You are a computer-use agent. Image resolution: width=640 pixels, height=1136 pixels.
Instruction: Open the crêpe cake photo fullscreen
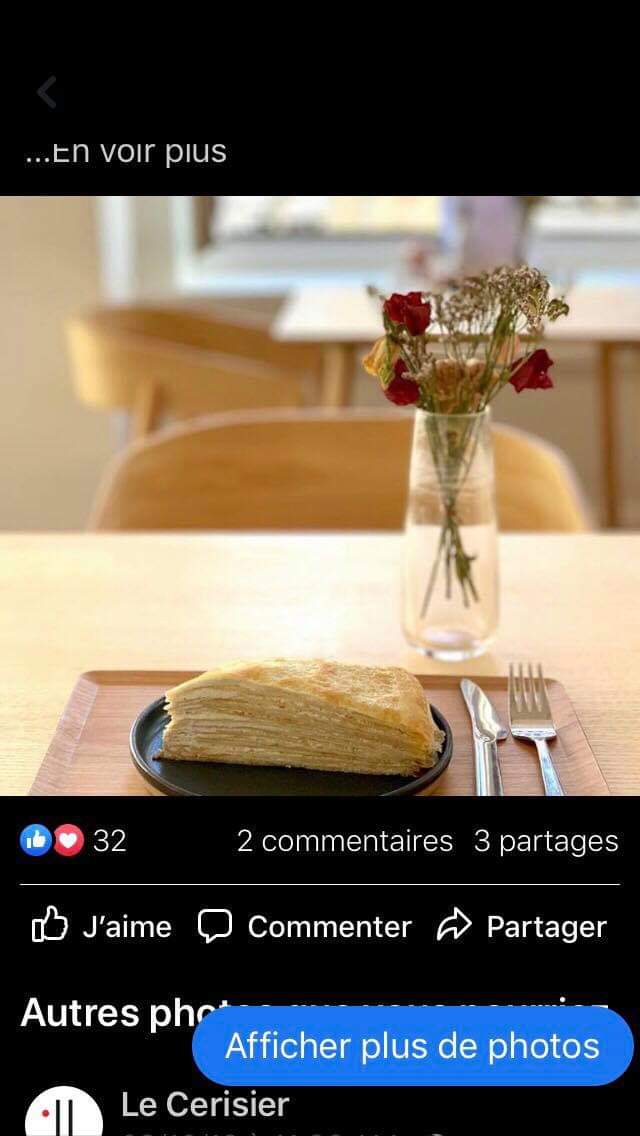coord(320,495)
